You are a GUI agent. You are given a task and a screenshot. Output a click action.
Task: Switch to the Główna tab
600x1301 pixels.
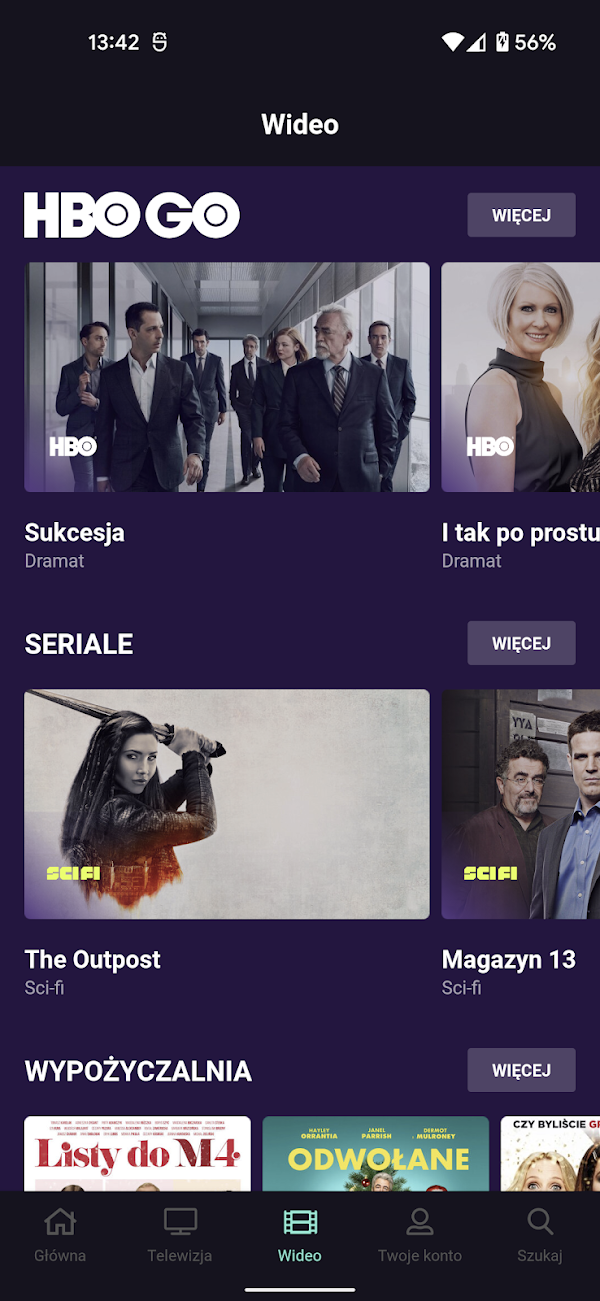pyautogui.click(x=60, y=1236)
